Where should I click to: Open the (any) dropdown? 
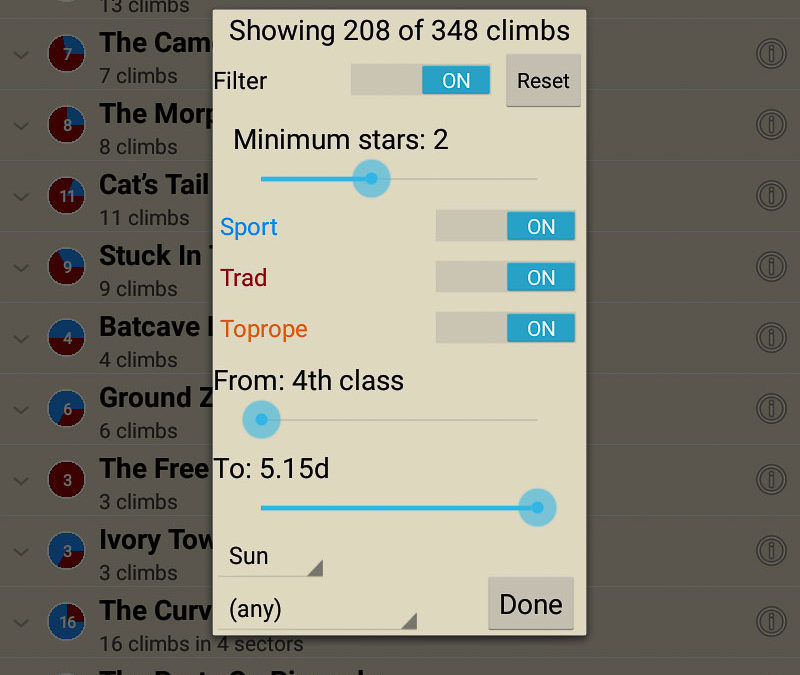(x=316, y=609)
